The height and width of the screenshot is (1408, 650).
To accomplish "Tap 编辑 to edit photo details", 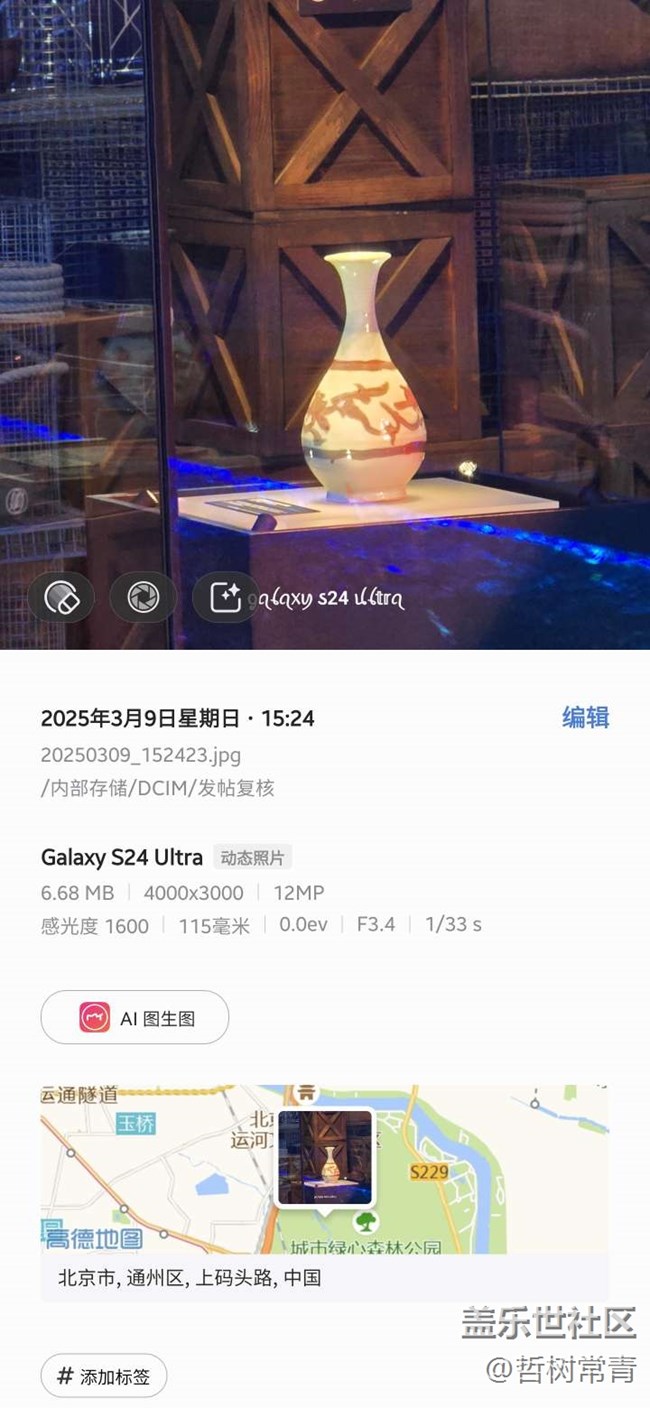I will click(585, 717).
